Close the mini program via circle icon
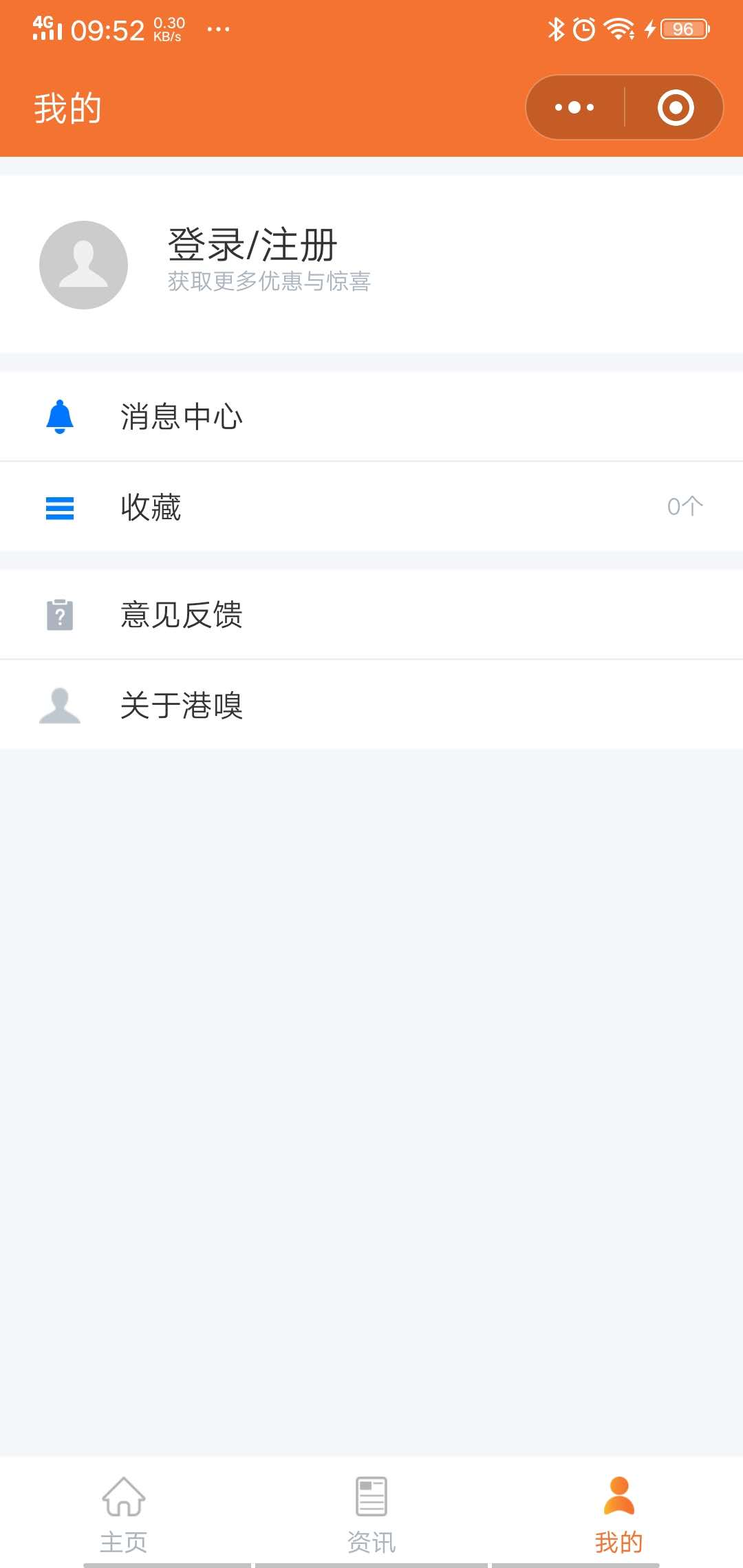 pyautogui.click(x=675, y=107)
